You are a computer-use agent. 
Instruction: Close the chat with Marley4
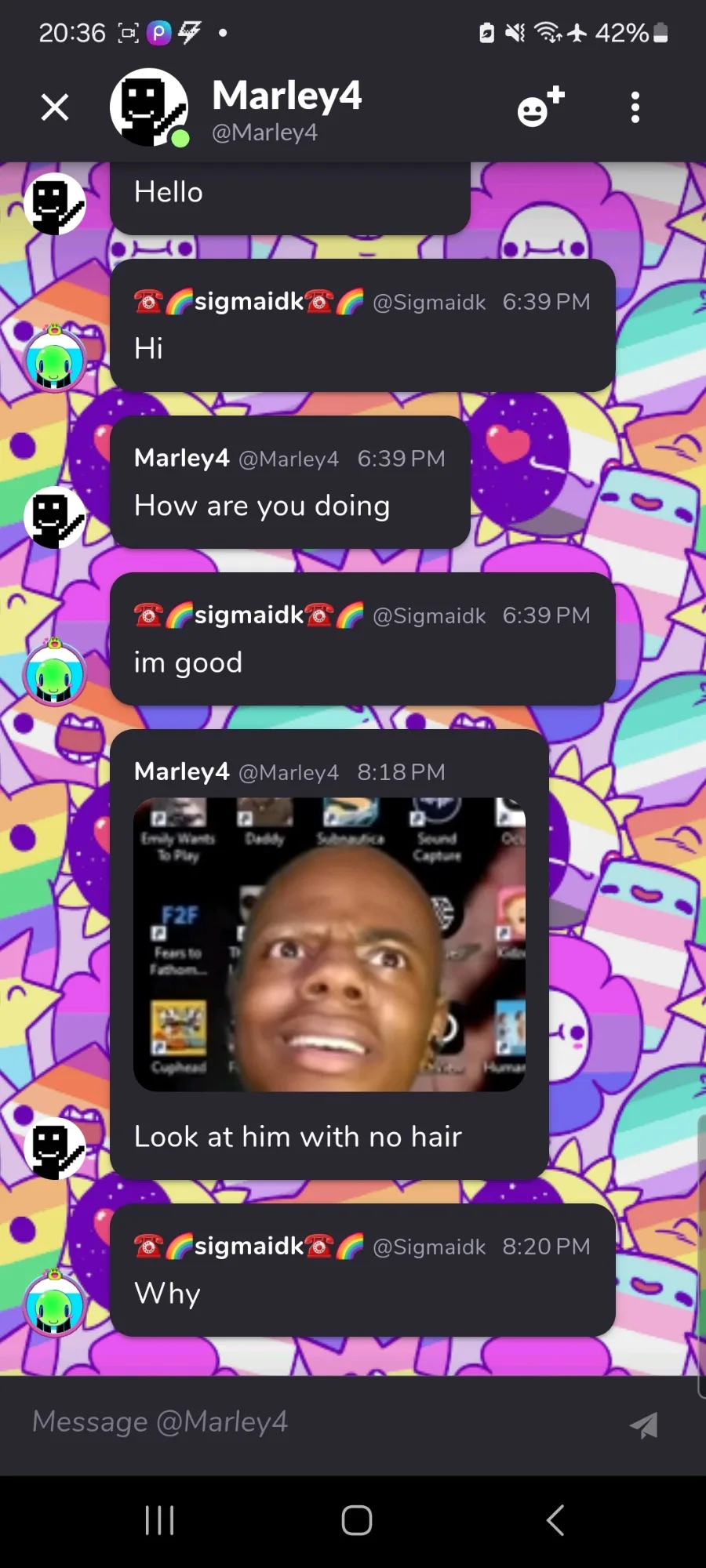coord(55,107)
